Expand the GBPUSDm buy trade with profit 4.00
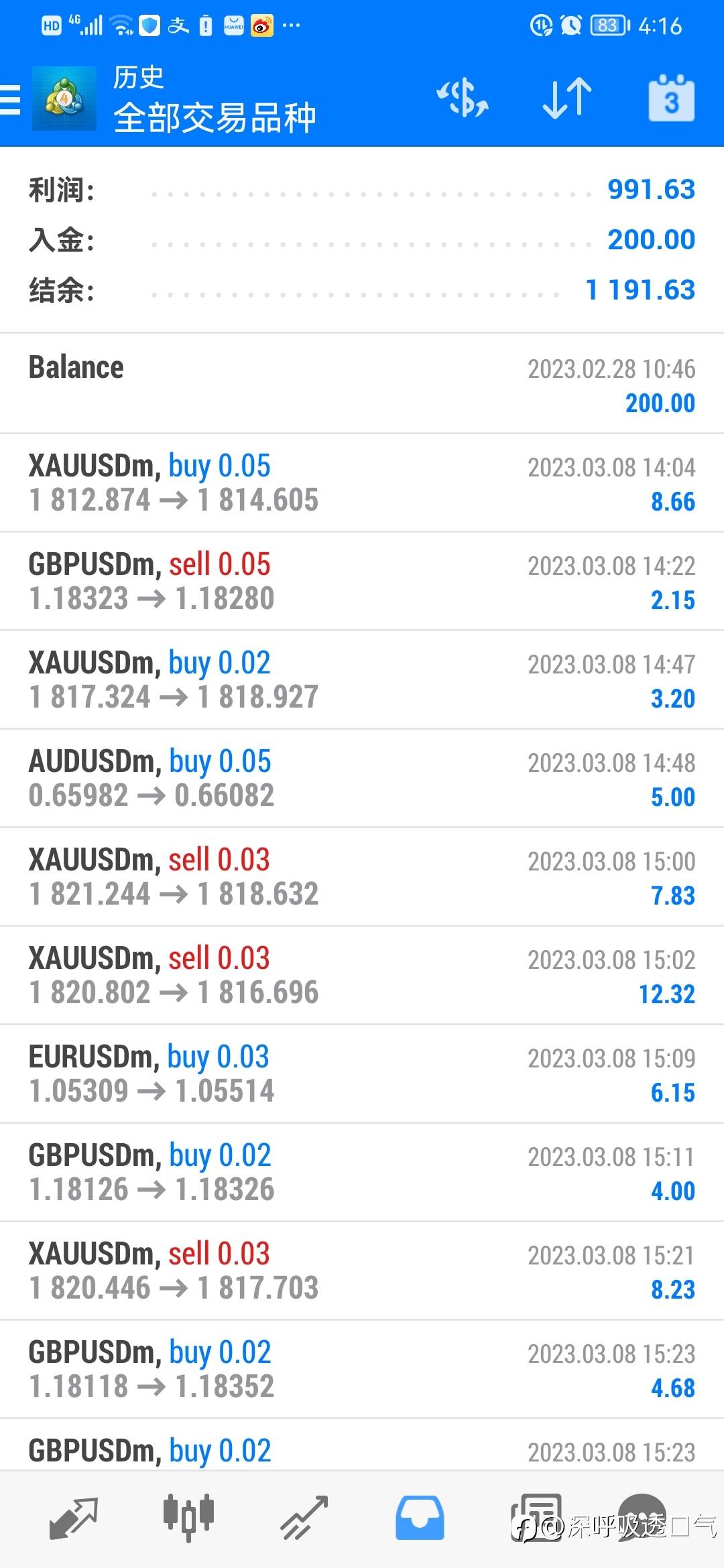The height and width of the screenshot is (1568, 724). tap(362, 1173)
